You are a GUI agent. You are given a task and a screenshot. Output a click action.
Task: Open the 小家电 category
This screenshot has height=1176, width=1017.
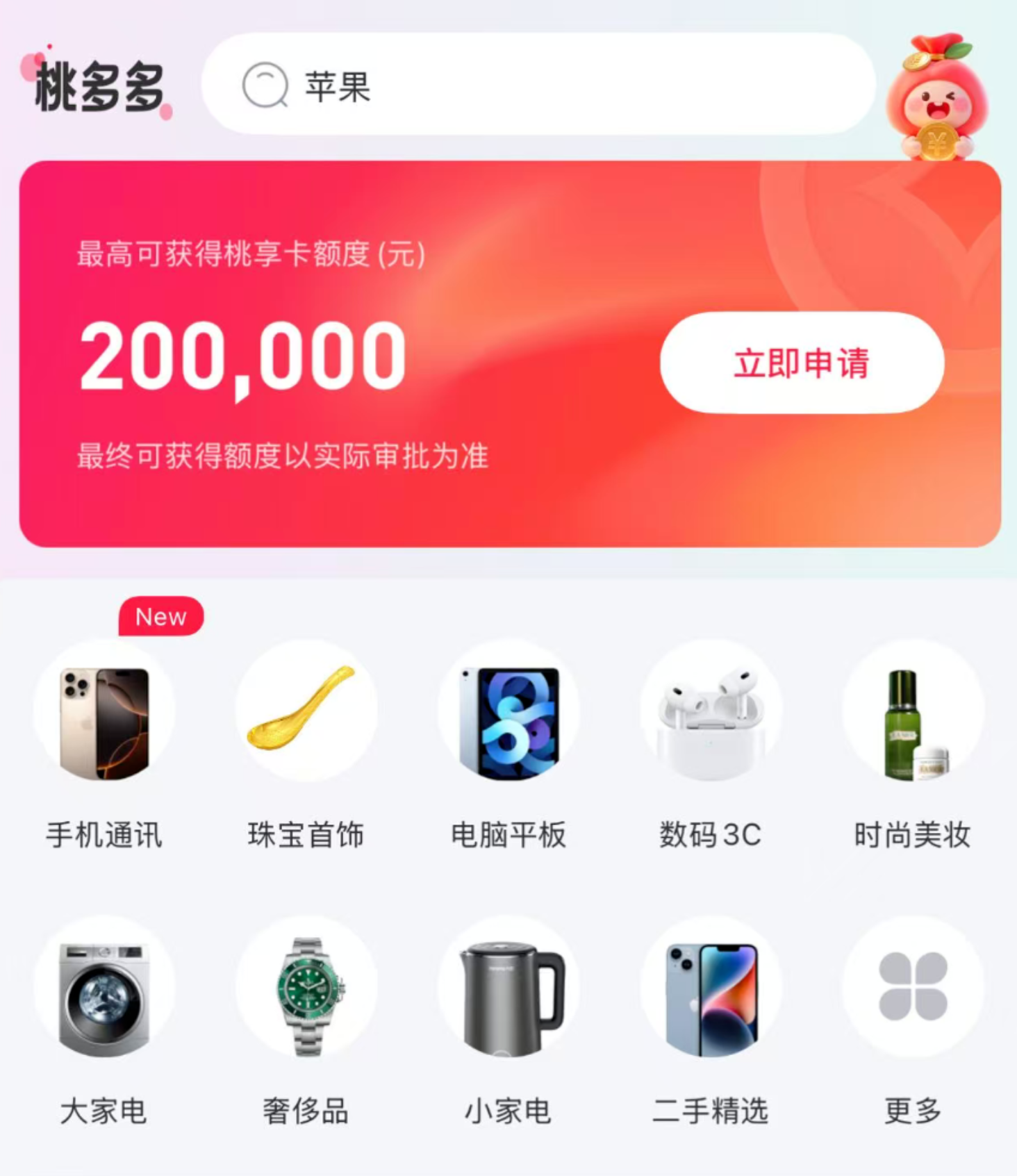coord(508,999)
